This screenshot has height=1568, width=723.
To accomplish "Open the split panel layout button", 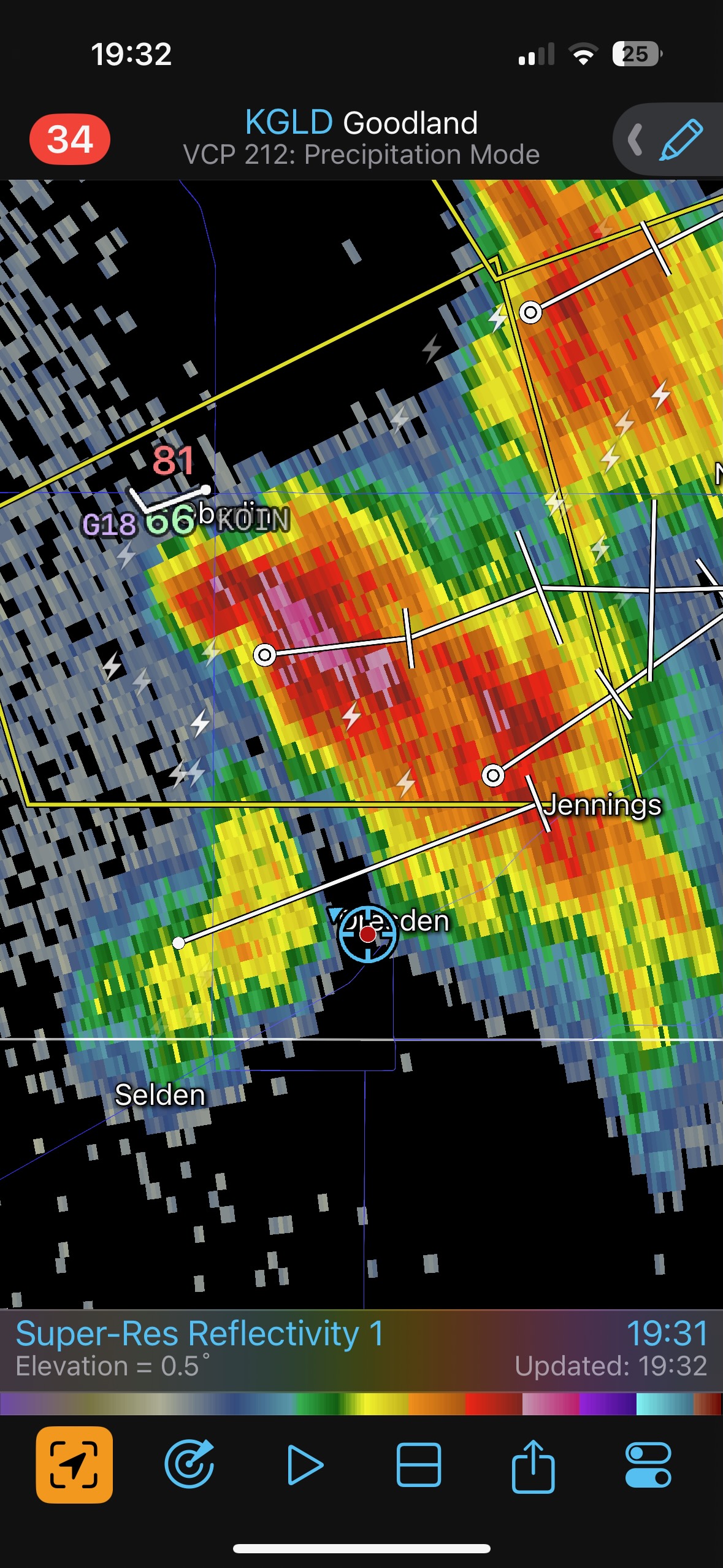I will 419,1465.
